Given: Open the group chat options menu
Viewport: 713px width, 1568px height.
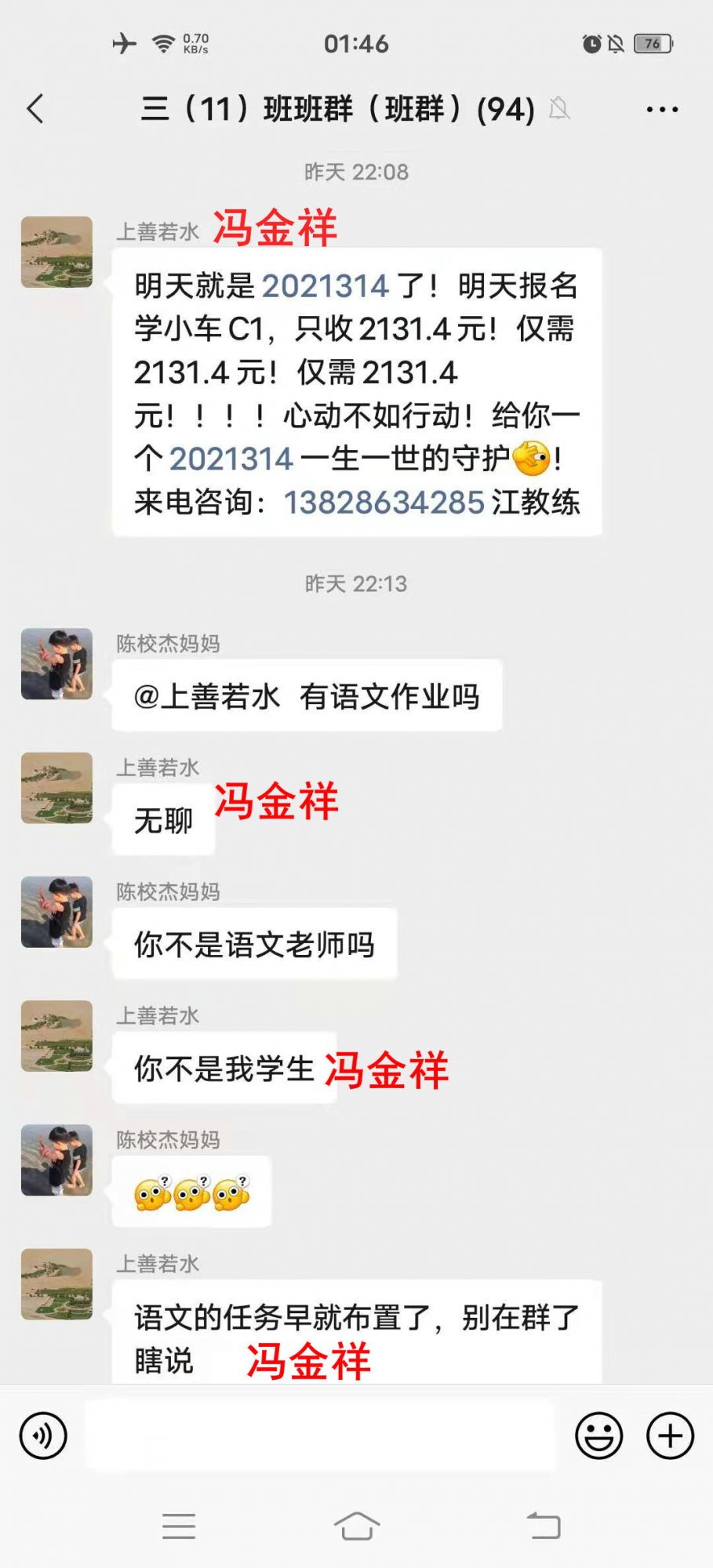Looking at the screenshot, I should click(662, 110).
